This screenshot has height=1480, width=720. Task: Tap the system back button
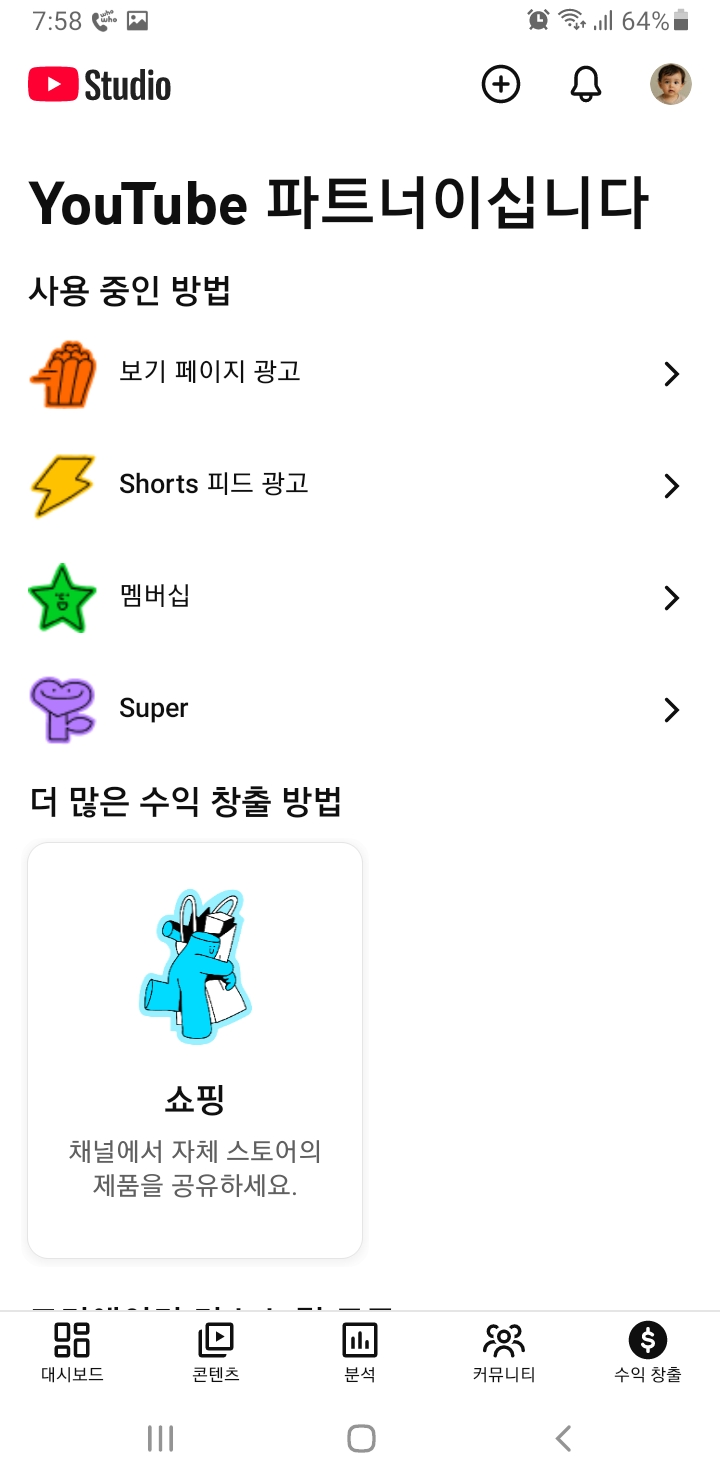pyautogui.click(x=563, y=1438)
